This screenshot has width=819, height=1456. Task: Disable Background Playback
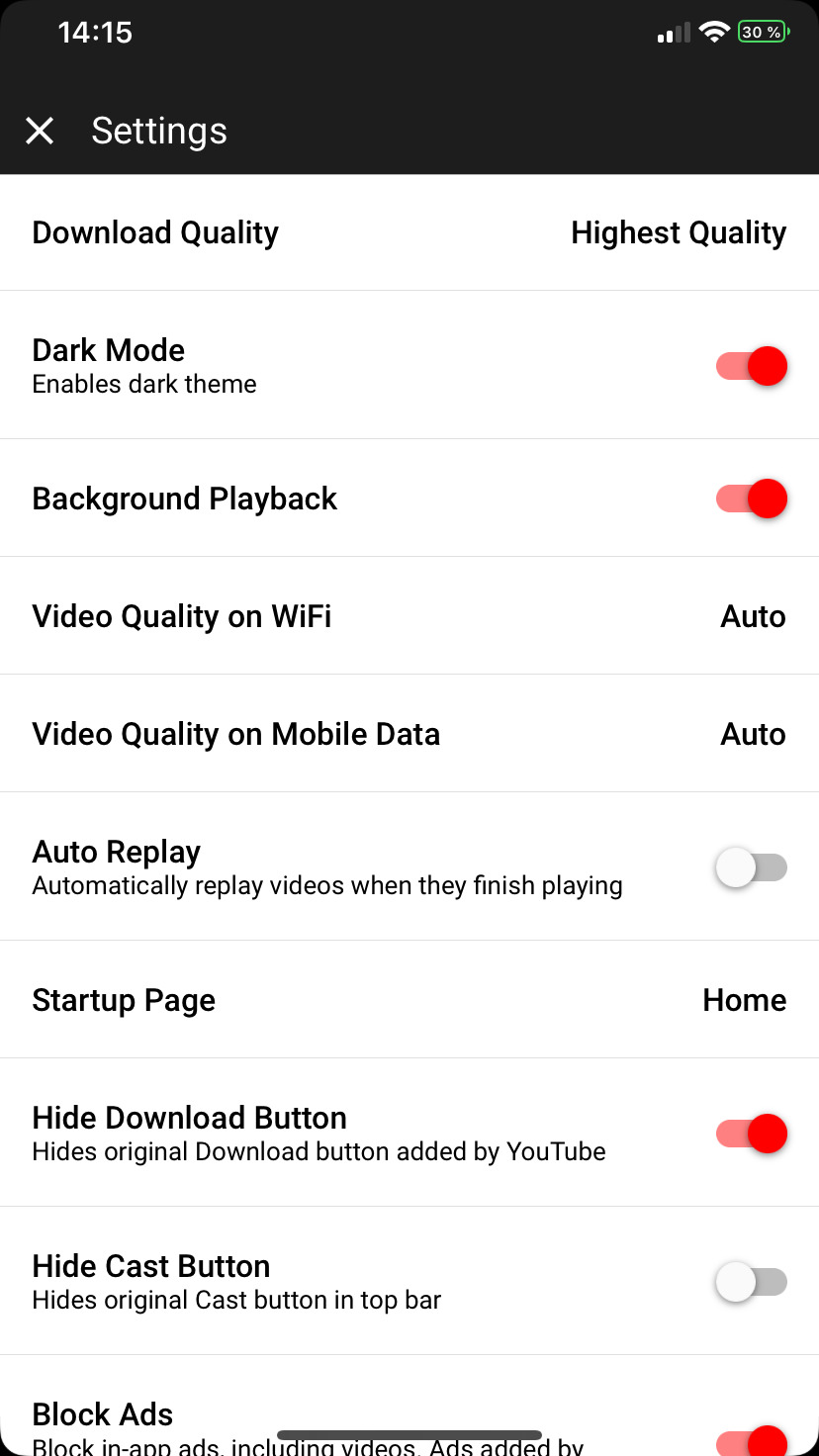(x=752, y=499)
